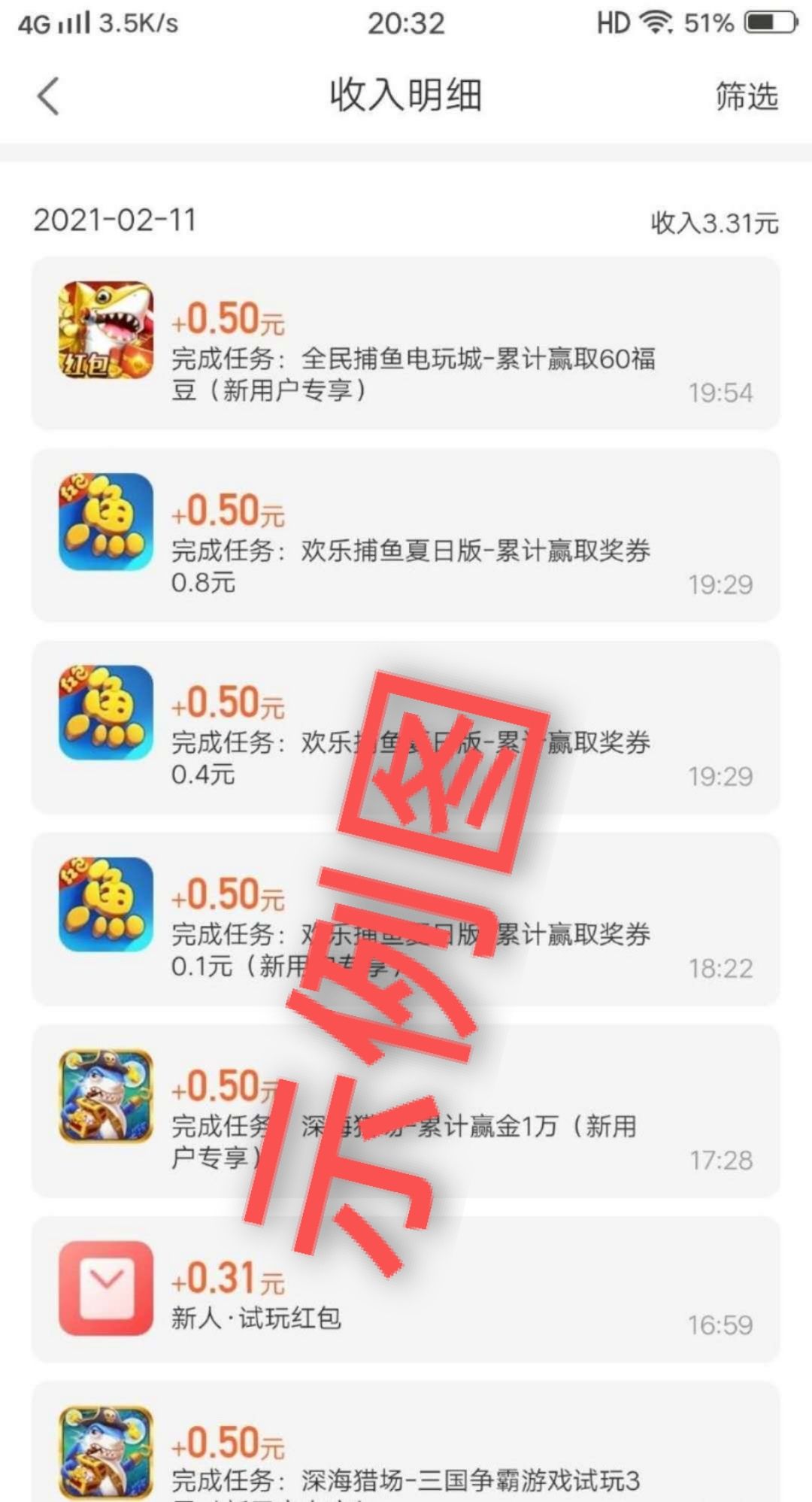Open the 全民捕鱼电玩城 income record
Image resolution: width=812 pixels, height=1502 pixels.
tap(406, 344)
